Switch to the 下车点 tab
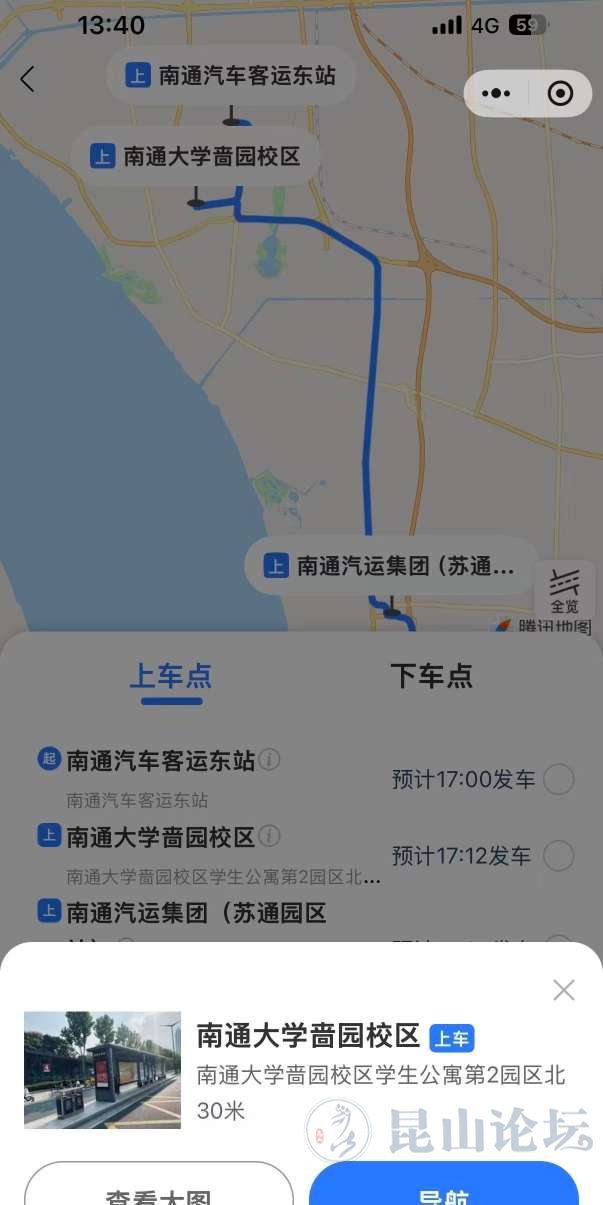Image resolution: width=603 pixels, height=1205 pixels. [x=431, y=676]
